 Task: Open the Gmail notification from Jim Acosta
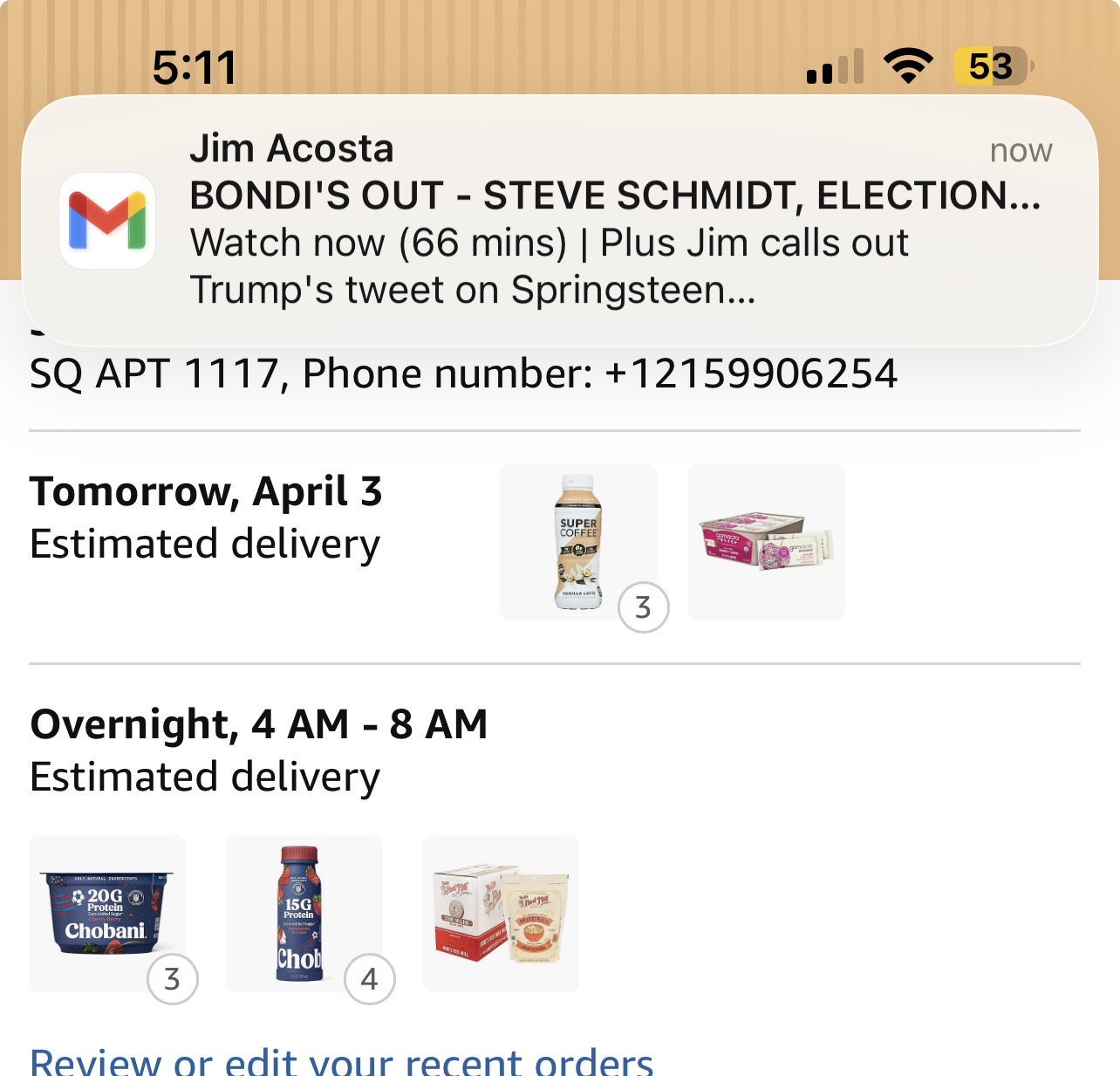(x=558, y=220)
